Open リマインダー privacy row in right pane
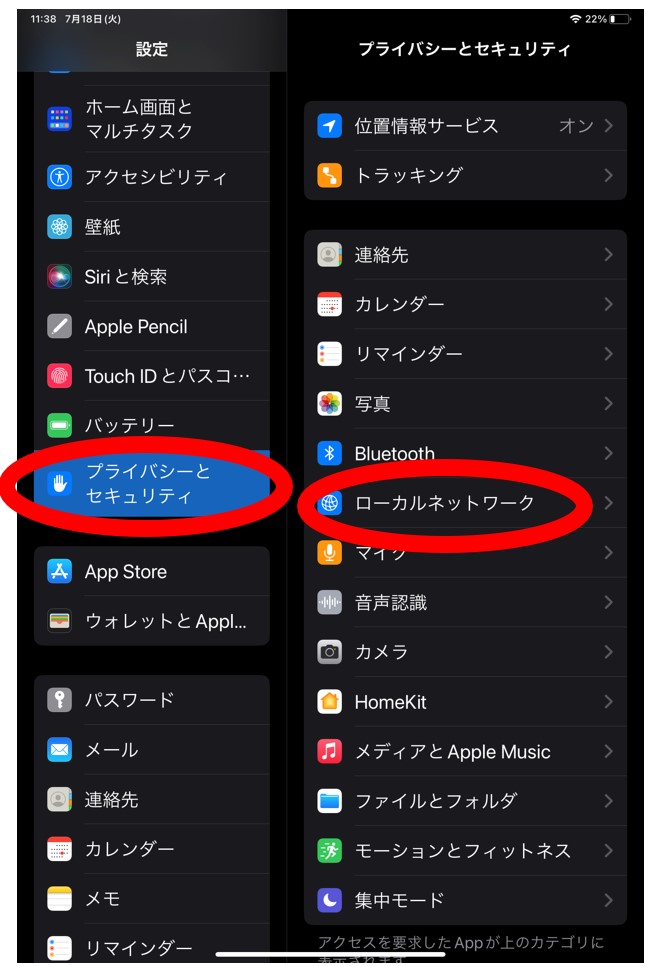This screenshot has width=648, height=966. pos(465,354)
